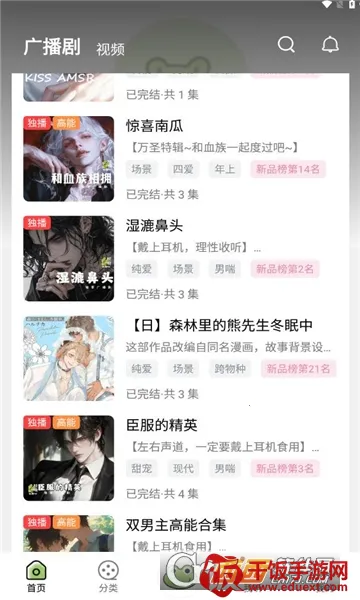Go to the 首页 bottom tab
Viewport: 360px width, 600px height.
tap(36, 577)
